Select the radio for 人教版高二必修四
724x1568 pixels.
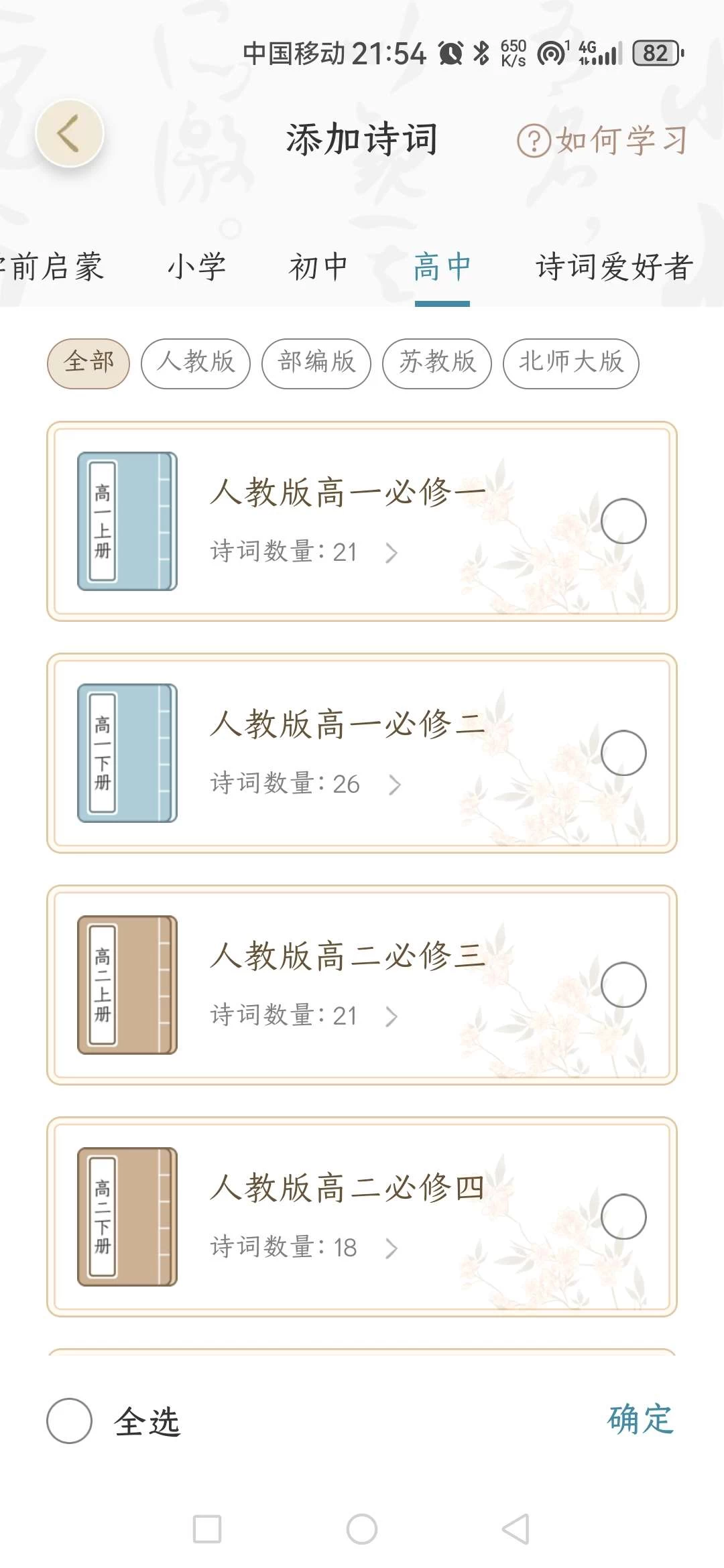click(623, 1217)
